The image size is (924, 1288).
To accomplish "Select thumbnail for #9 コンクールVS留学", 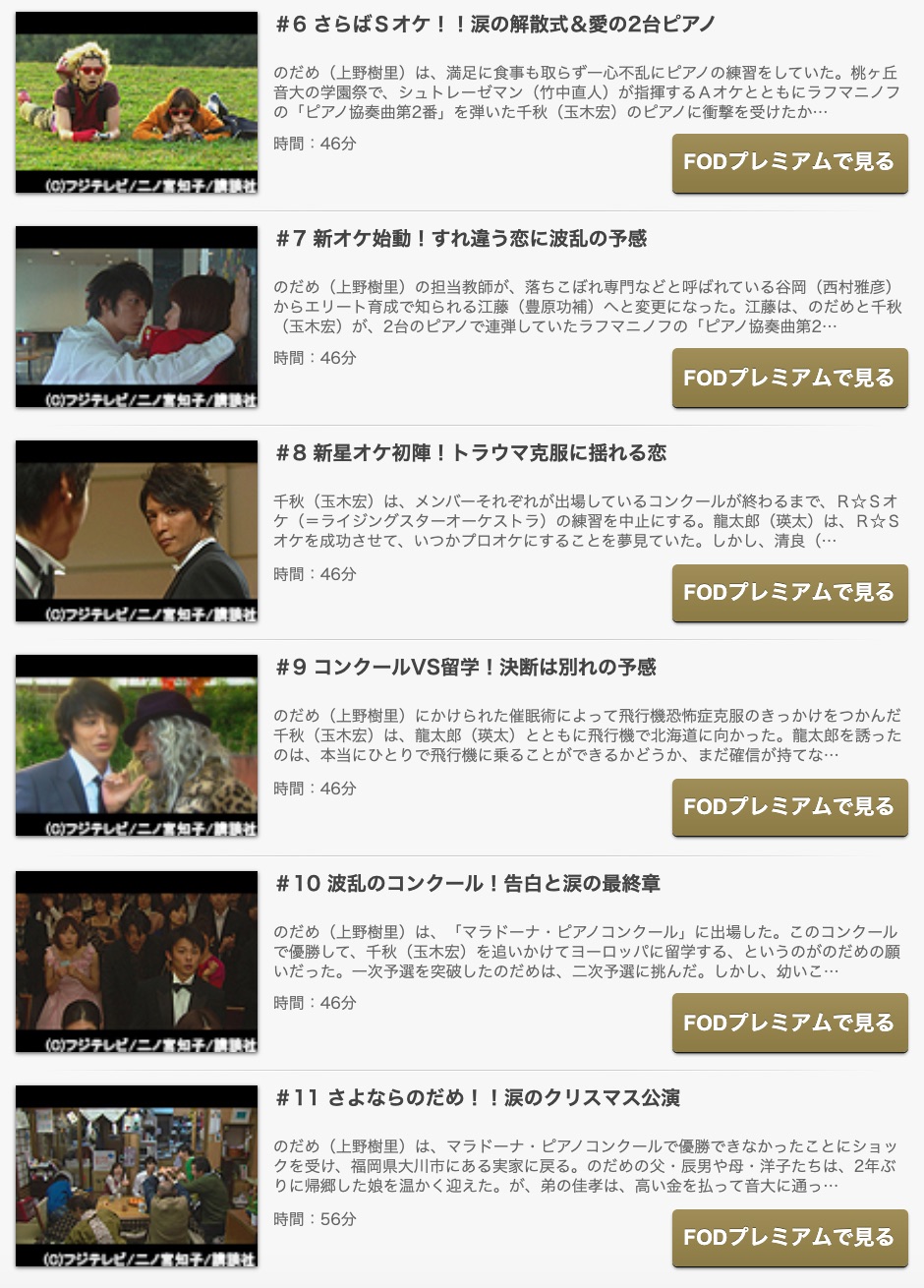I will click(137, 745).
